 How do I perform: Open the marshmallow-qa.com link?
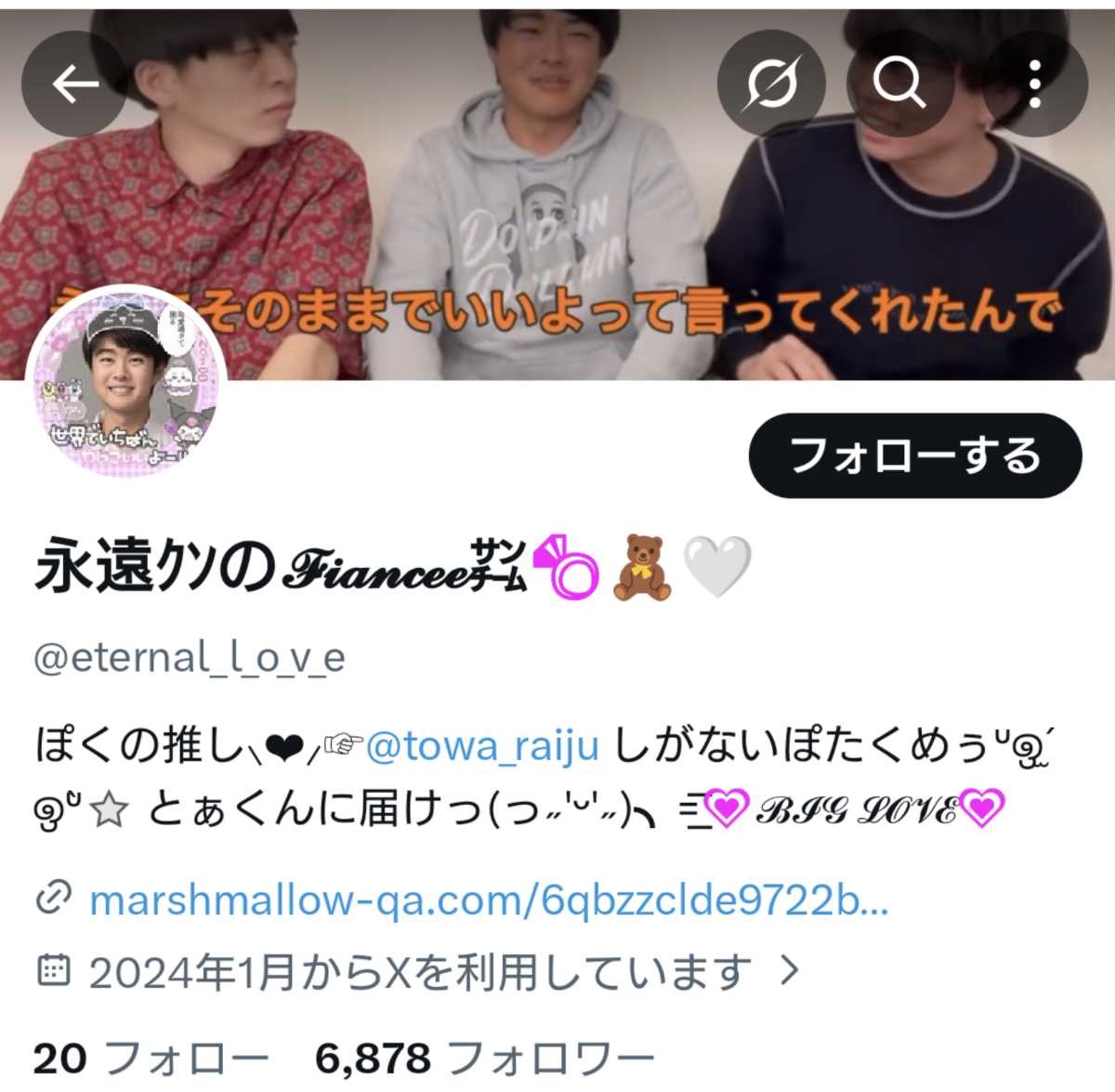tap(488, 900)
